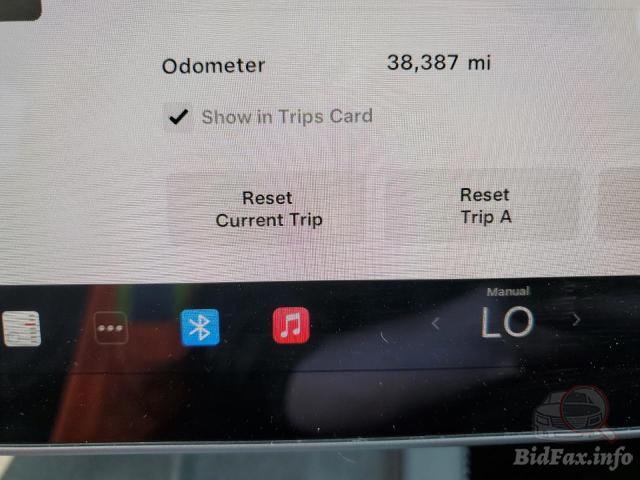Screen dimensions: 640x480
Task: Open climate controls via LO temperature
Action: click(x=506, y=322)
